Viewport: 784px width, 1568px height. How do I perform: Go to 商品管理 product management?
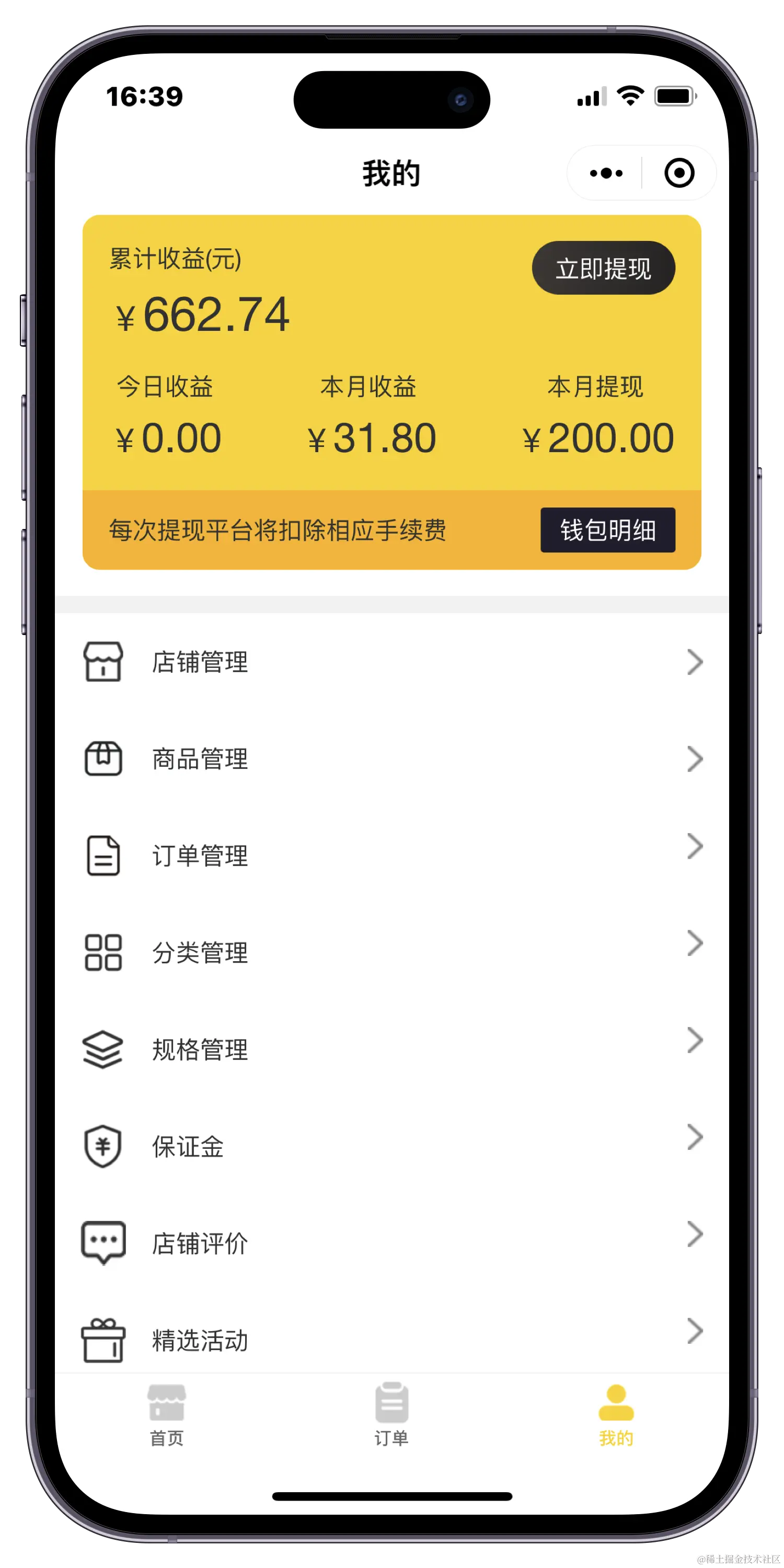point(391,759)
